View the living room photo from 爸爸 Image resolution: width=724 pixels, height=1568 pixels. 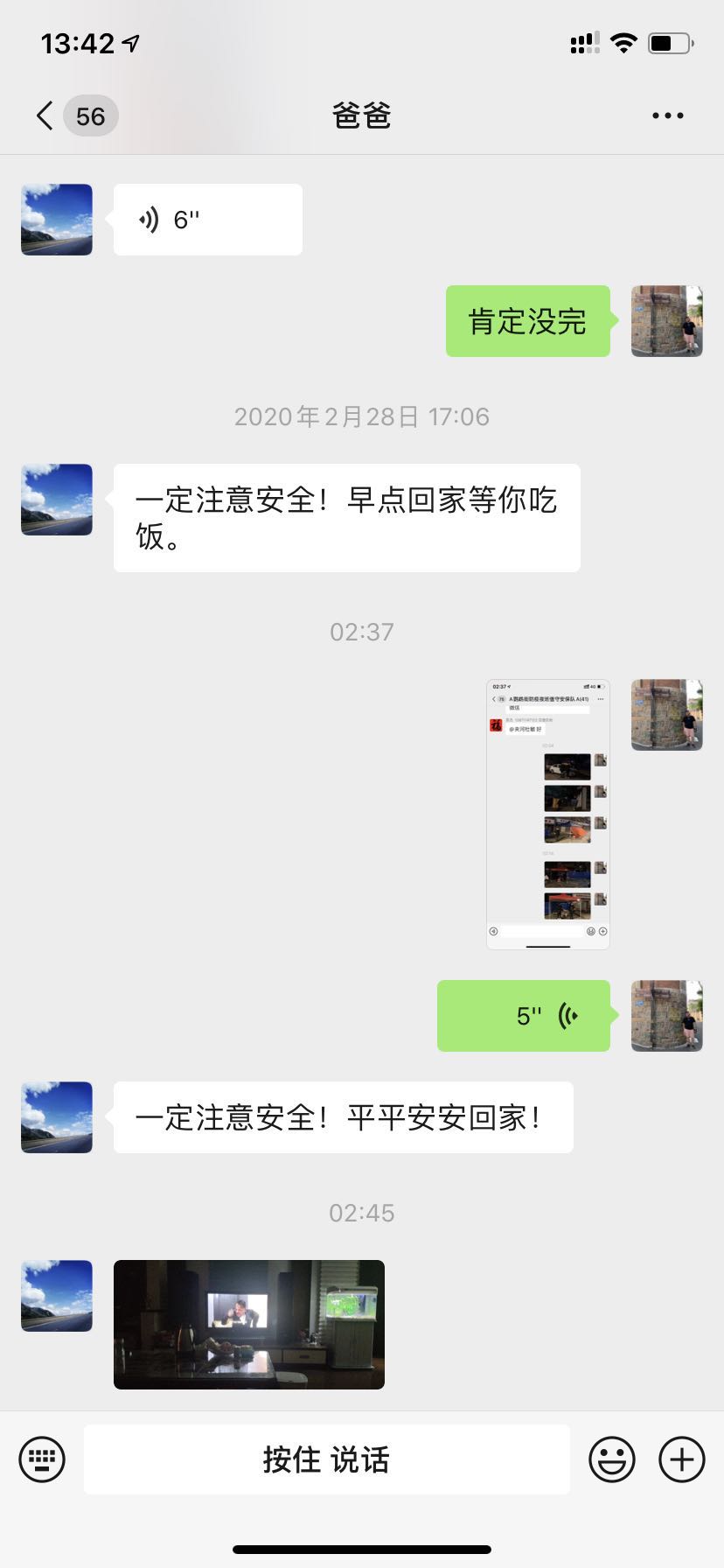(x=249, y=1324)
